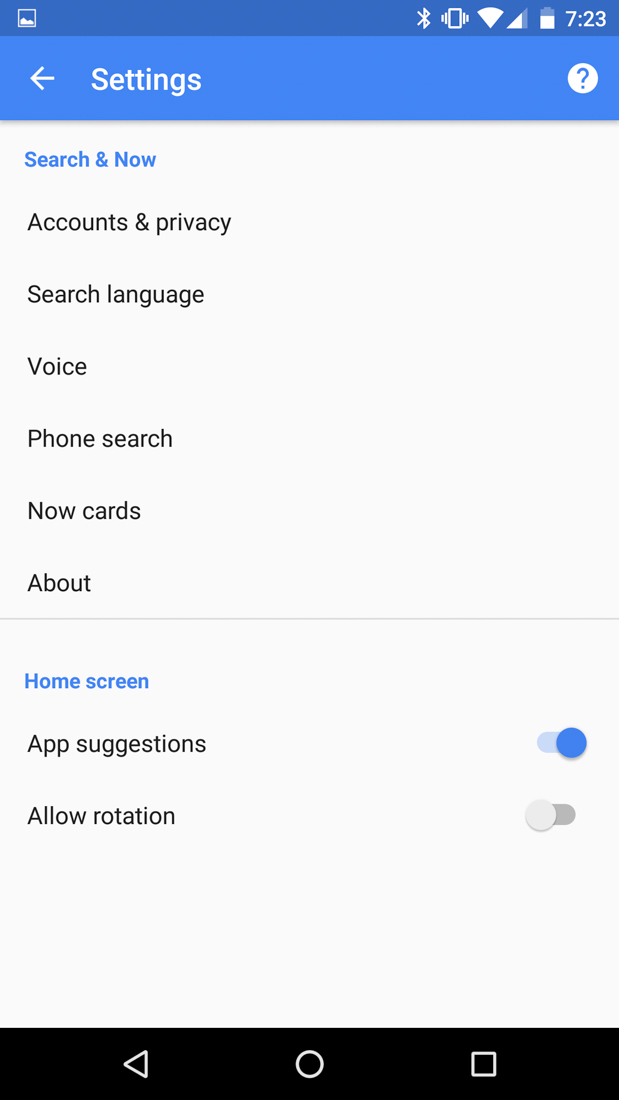
Task: Open Accounts & privacy settings
Action: tap(129, 222)
